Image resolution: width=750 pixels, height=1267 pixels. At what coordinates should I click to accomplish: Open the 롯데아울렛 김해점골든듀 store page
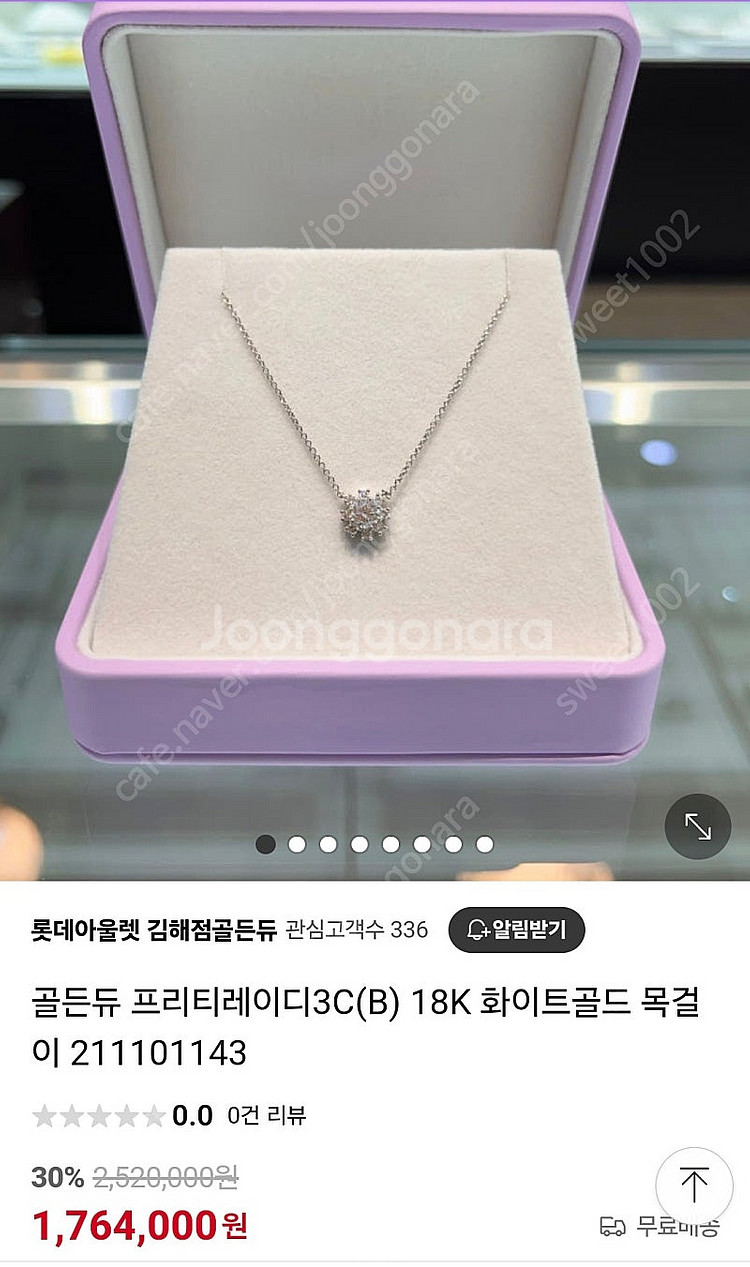[153, 930]
